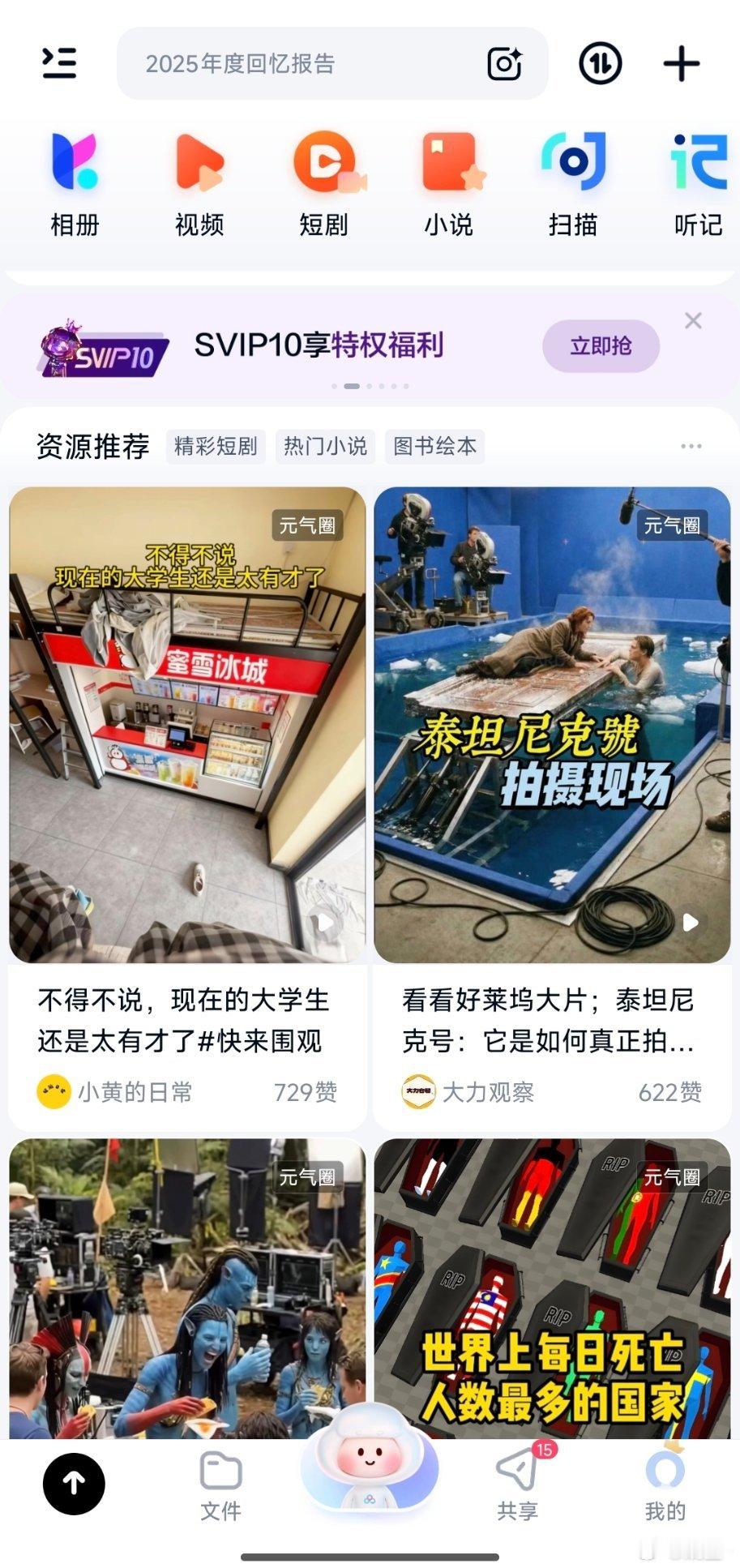Tap the 立即抢 button on SVIP banner
This screenshot has height=1568, width=740.
599,345
